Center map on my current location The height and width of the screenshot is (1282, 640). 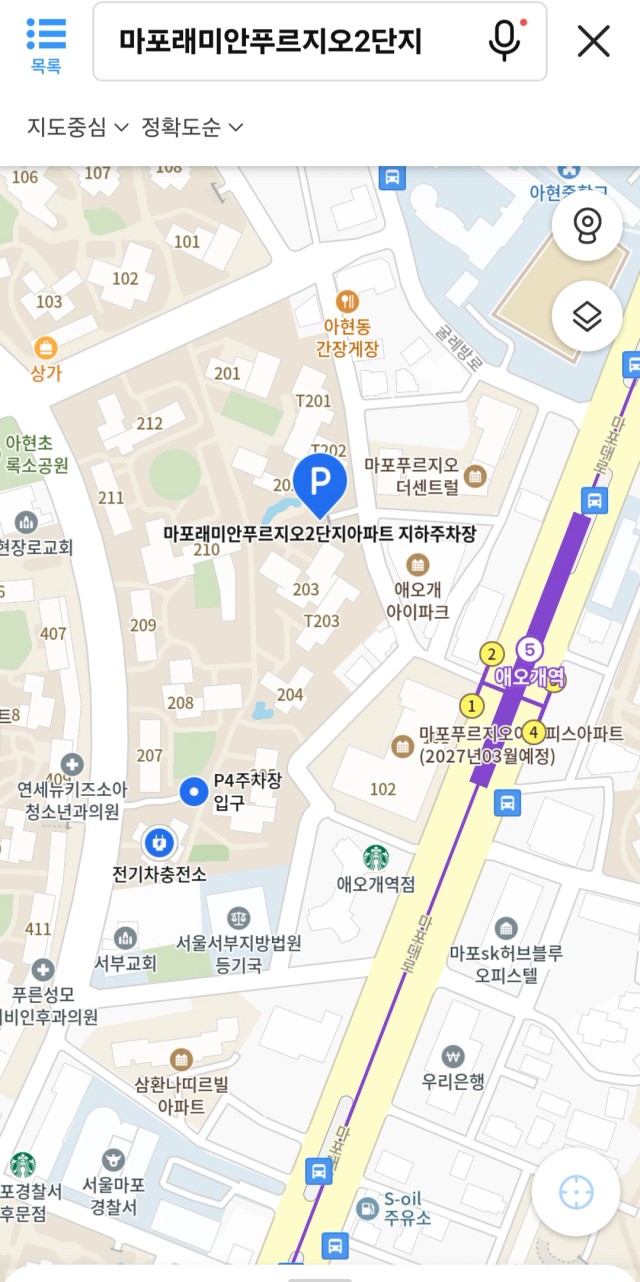click(576, 1192)
